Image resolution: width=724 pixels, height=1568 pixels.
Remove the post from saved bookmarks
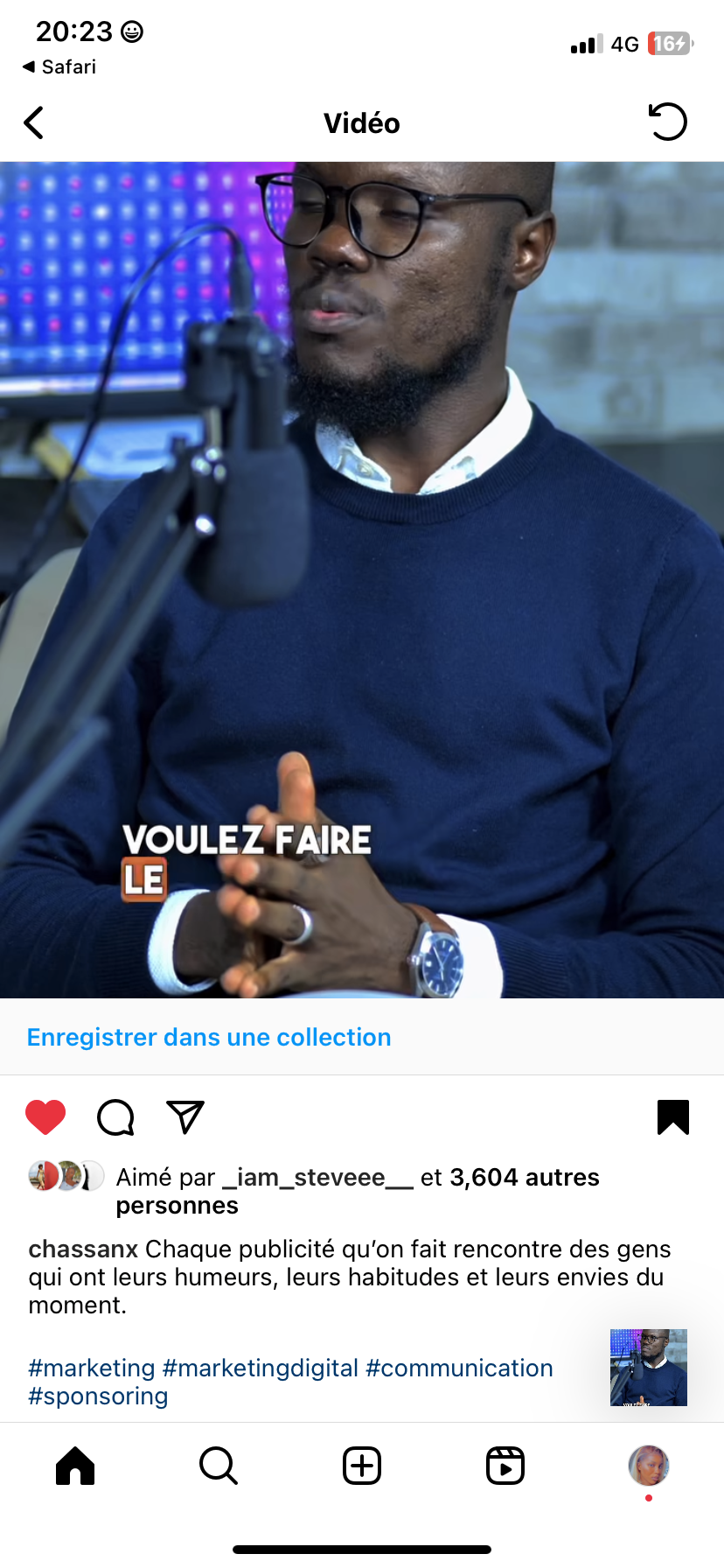click(672, 1117)
